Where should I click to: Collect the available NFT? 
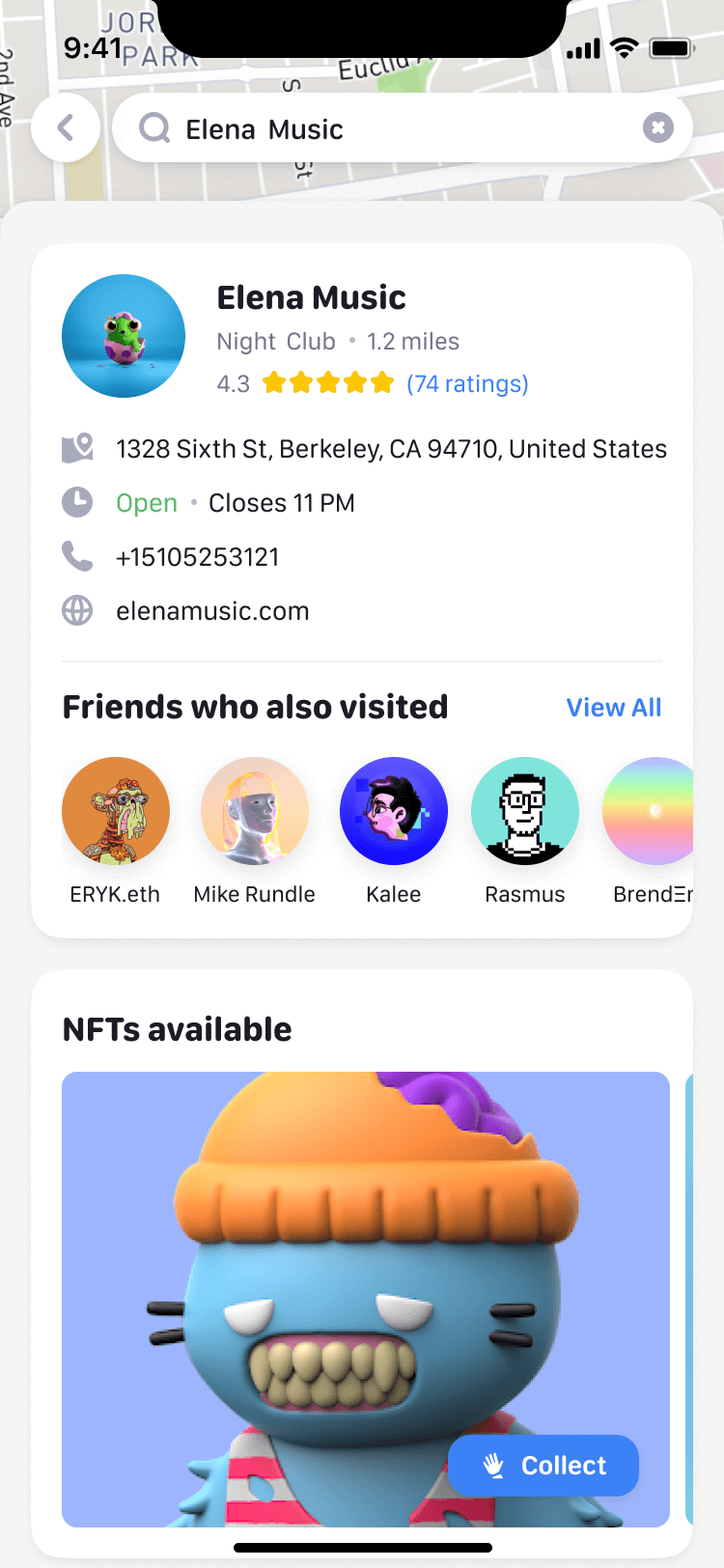pyautogui.click(x=543, y=1466)
